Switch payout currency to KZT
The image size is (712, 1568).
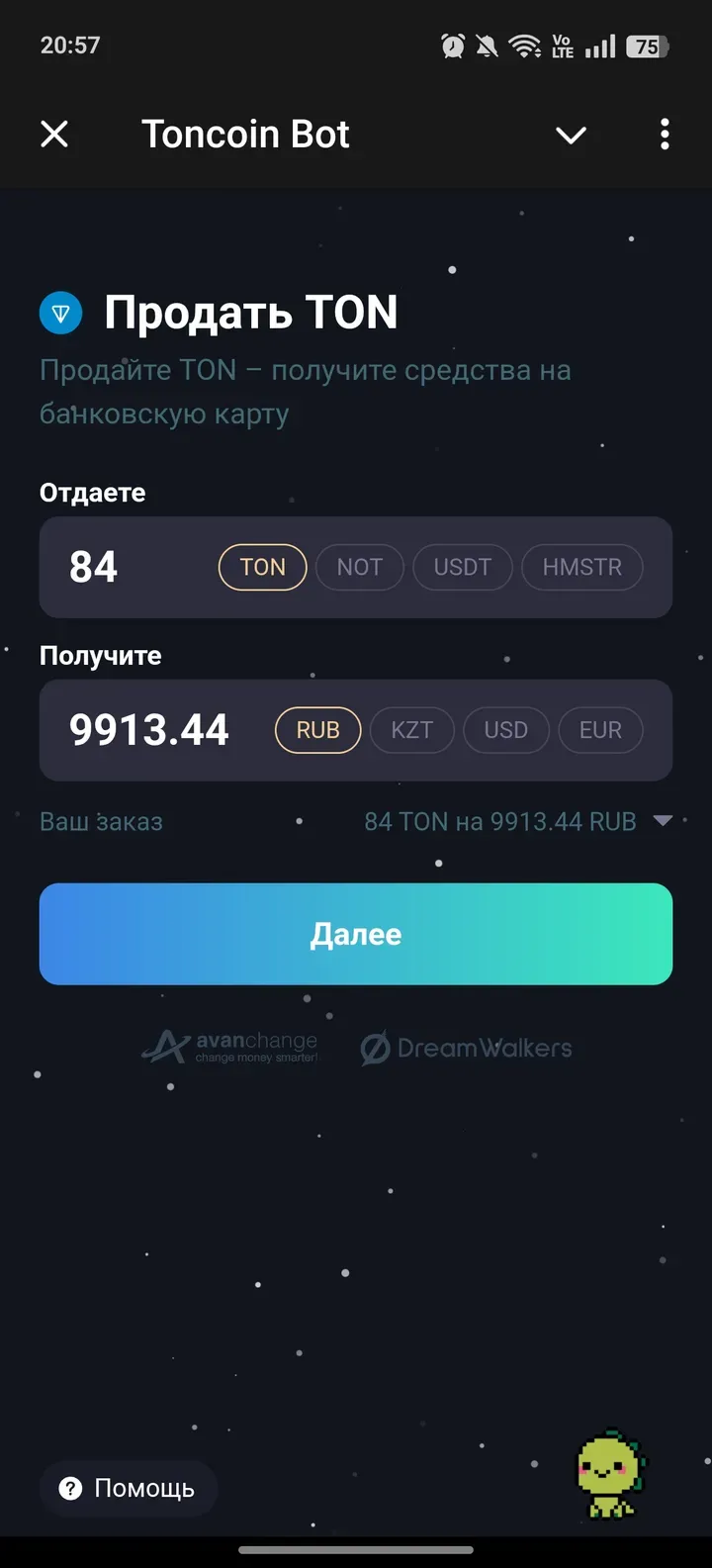[x=412, y=729]
